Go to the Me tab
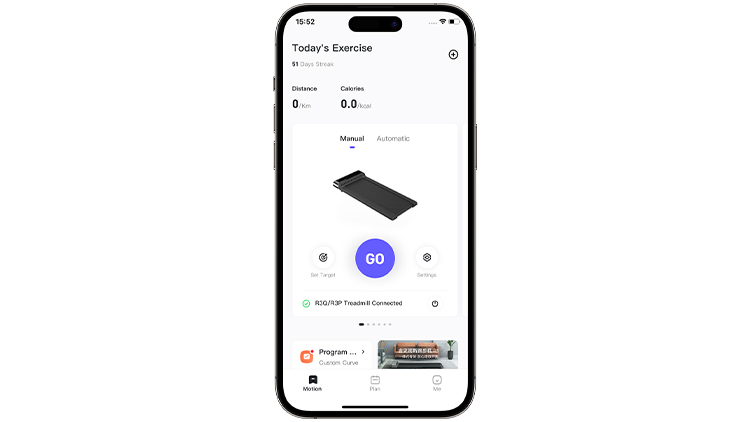Screen dimensions: 750x422 point(437,382)
